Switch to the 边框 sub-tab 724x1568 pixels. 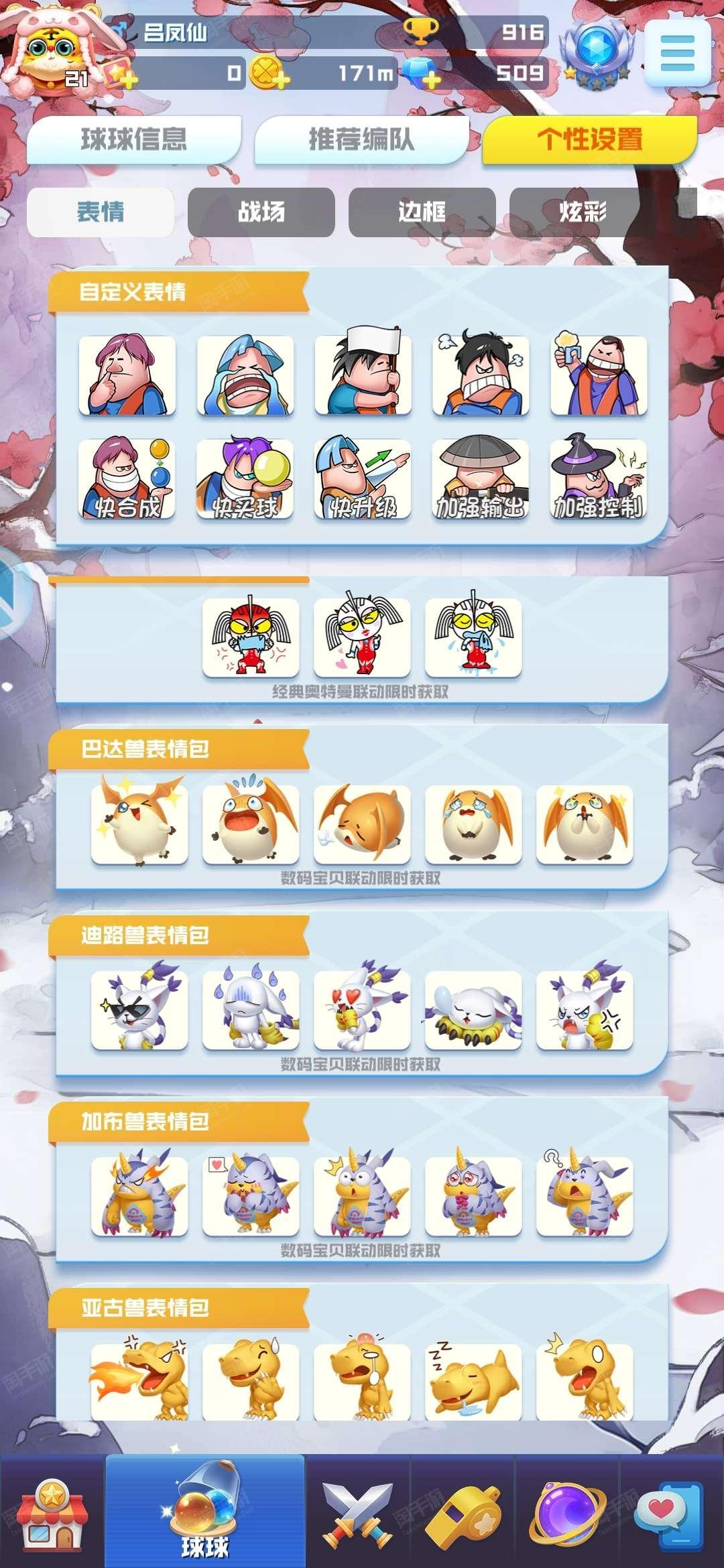pos(422,212)
